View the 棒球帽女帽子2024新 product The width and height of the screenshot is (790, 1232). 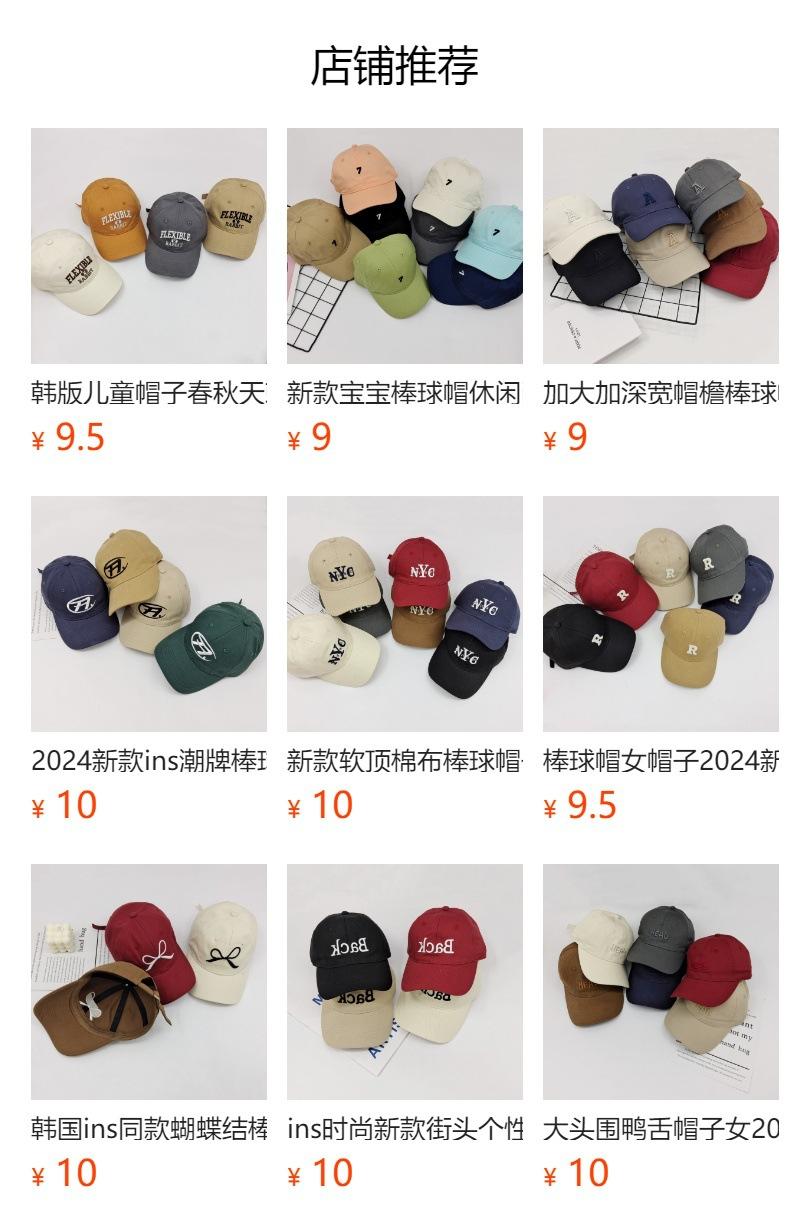(x=661, y=660)
